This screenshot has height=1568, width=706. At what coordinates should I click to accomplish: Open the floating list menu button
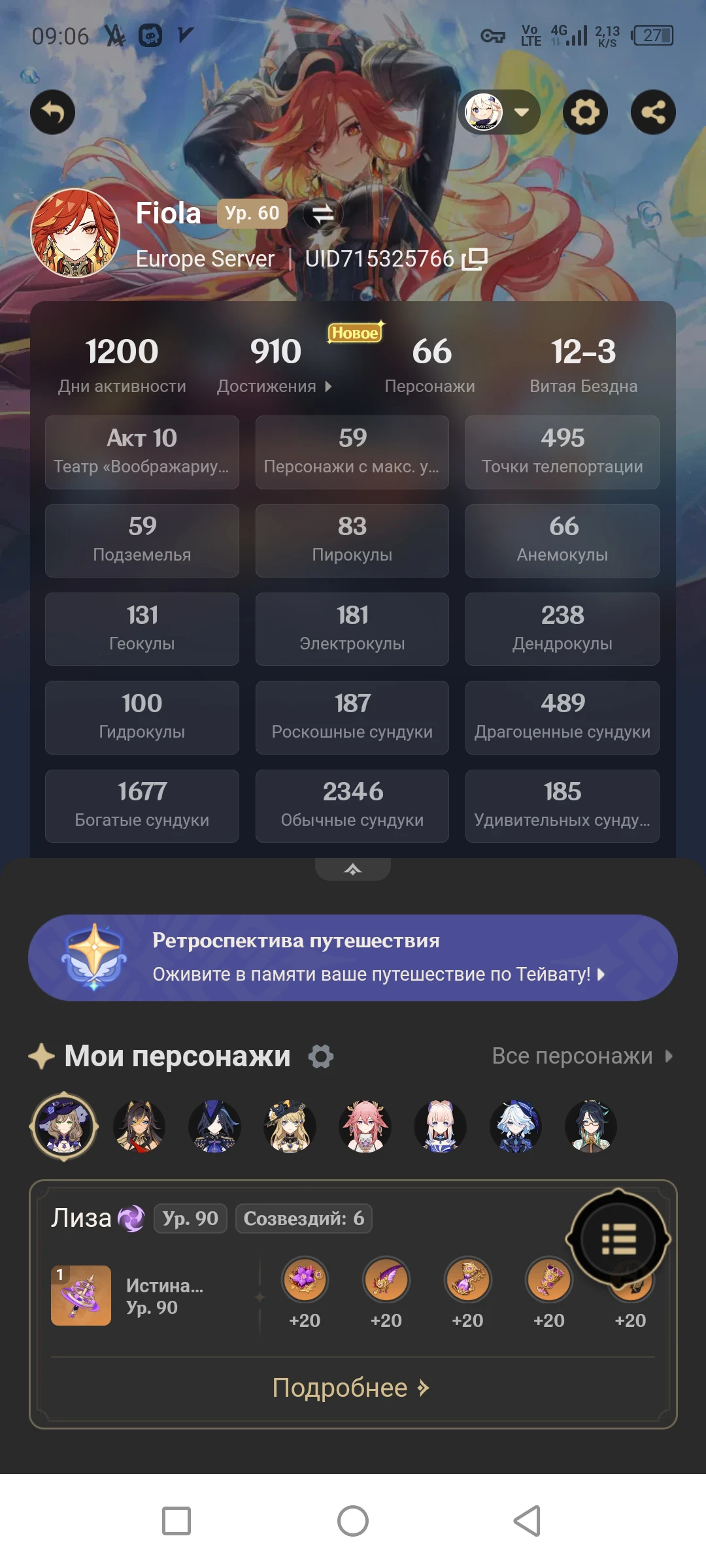(618, 1239)
